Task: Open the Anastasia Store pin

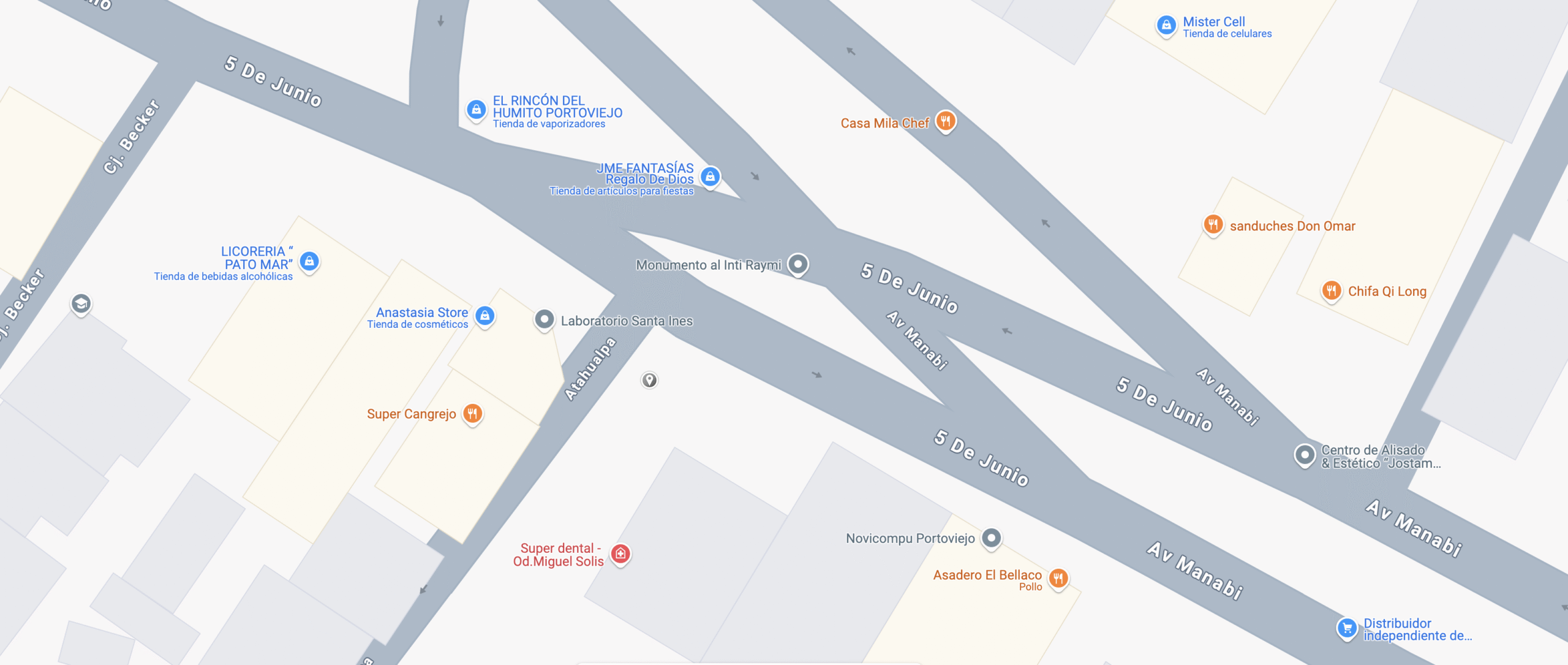Action: point(484,316)
